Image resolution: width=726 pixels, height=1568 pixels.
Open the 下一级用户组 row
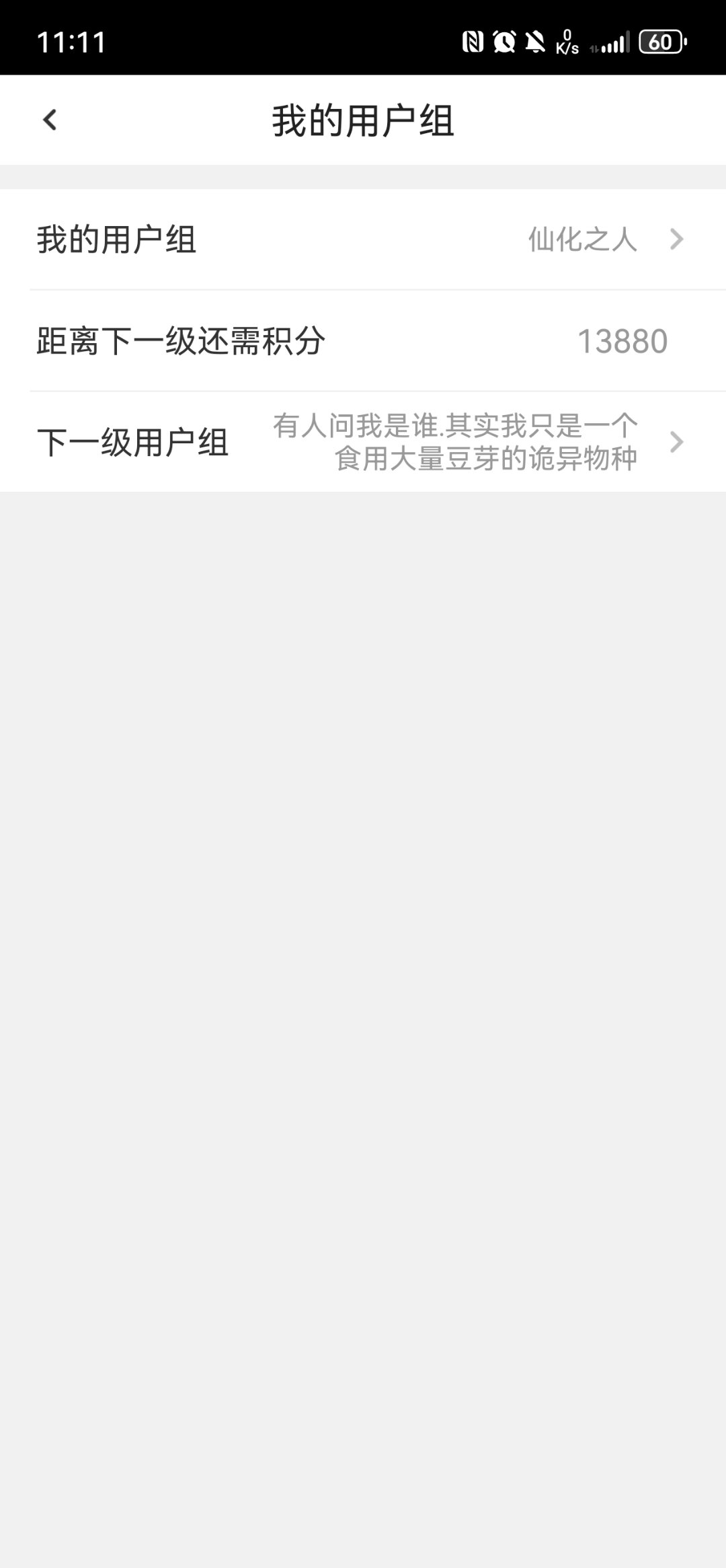[x=363, y=442]
